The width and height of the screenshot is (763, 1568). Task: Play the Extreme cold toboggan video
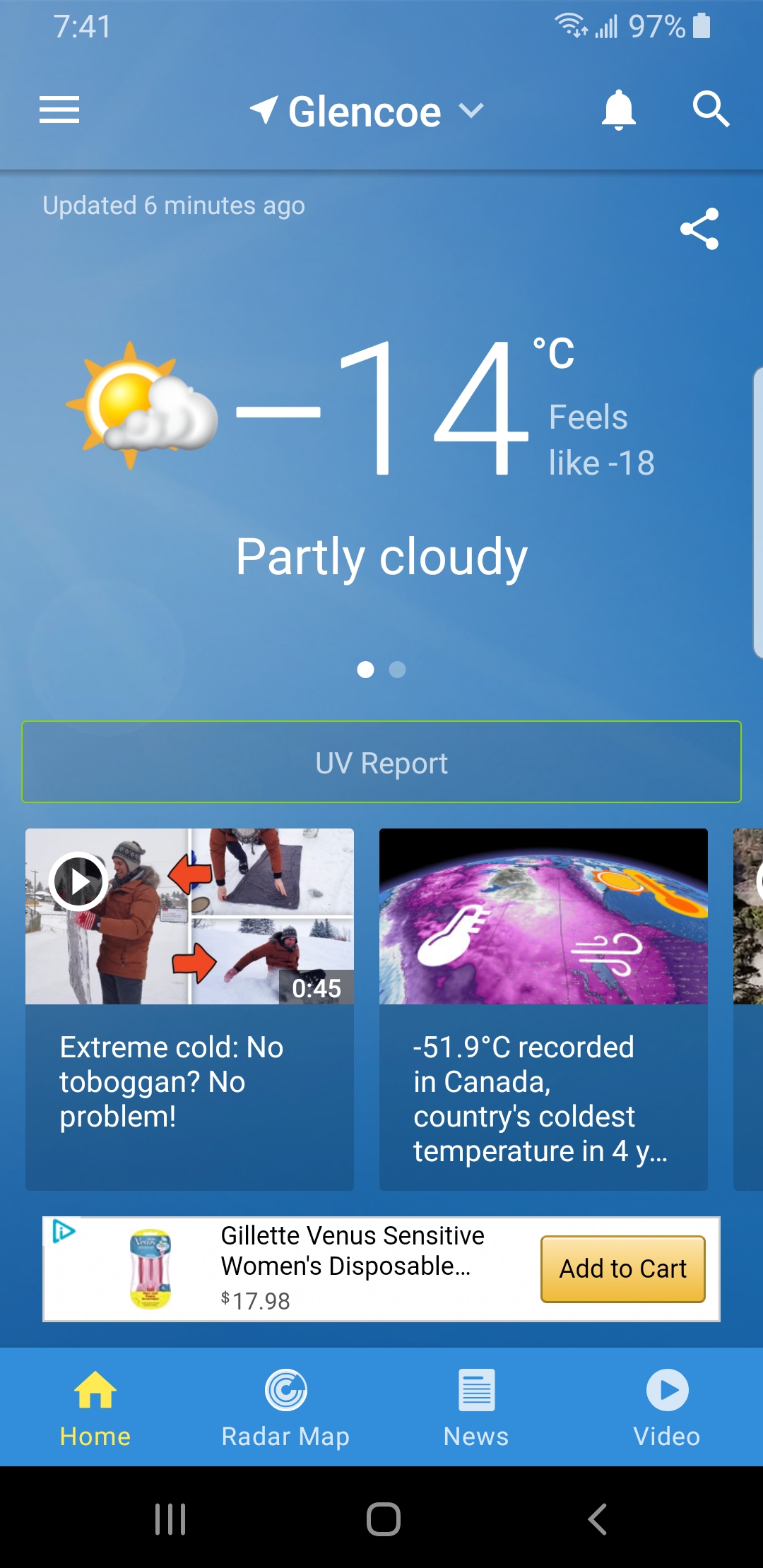79,881
